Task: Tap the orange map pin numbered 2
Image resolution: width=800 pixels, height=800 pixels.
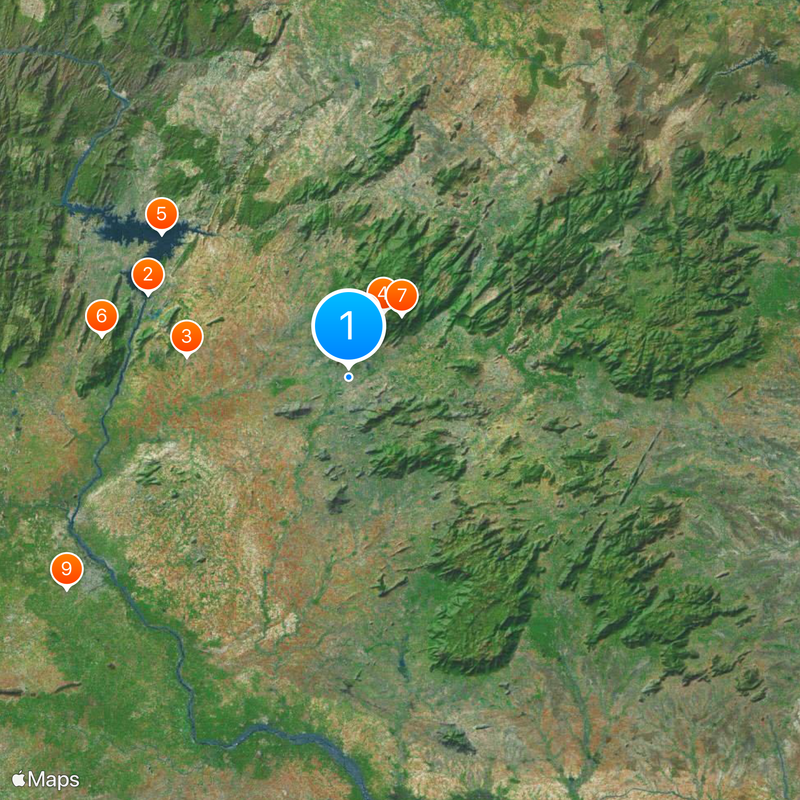Action: [148, 274]
